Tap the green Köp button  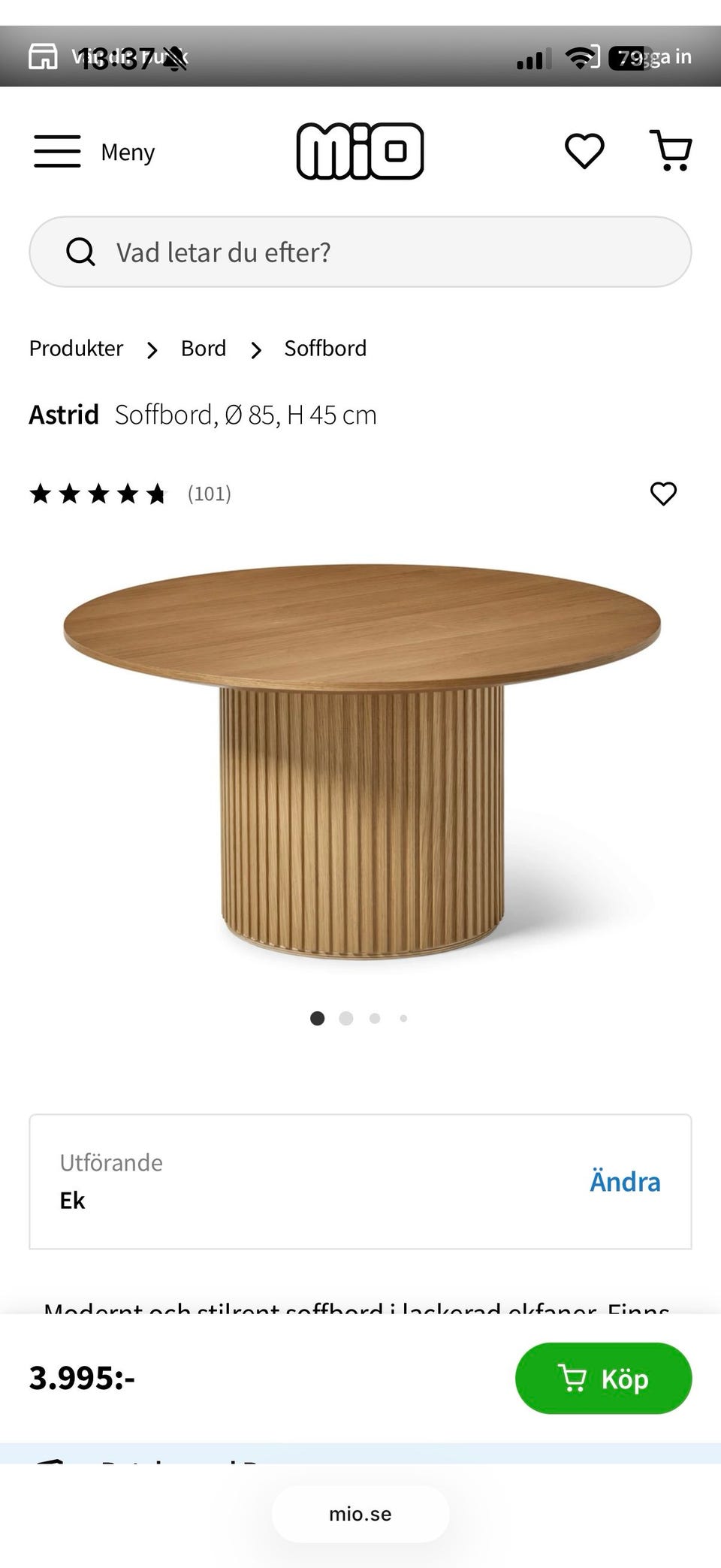603,1378
